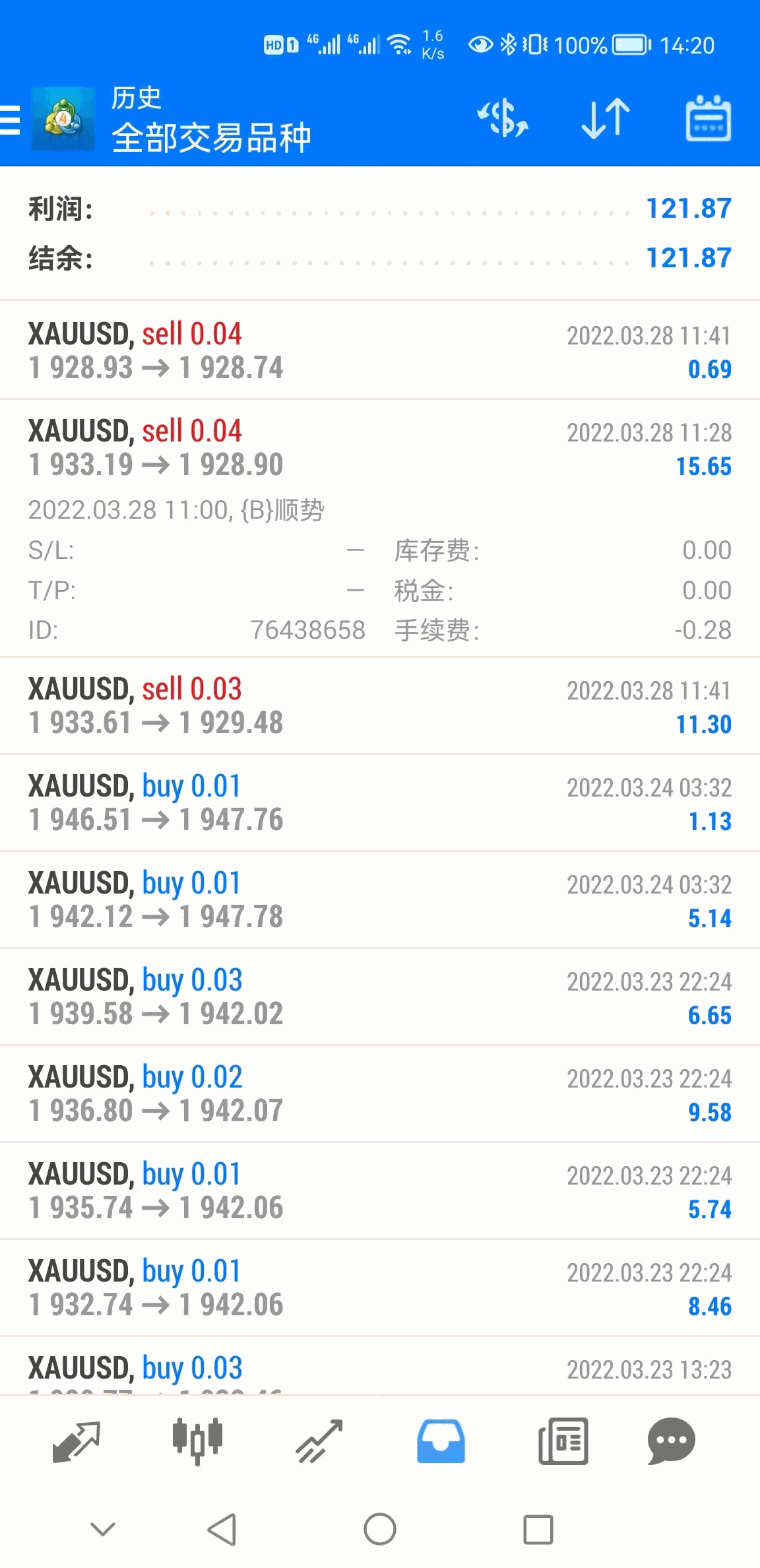Expand the buy 0.01 trade at 1 942.12
The width and height of the screenshot is (760, 1568).
click(x=380, y=899)
